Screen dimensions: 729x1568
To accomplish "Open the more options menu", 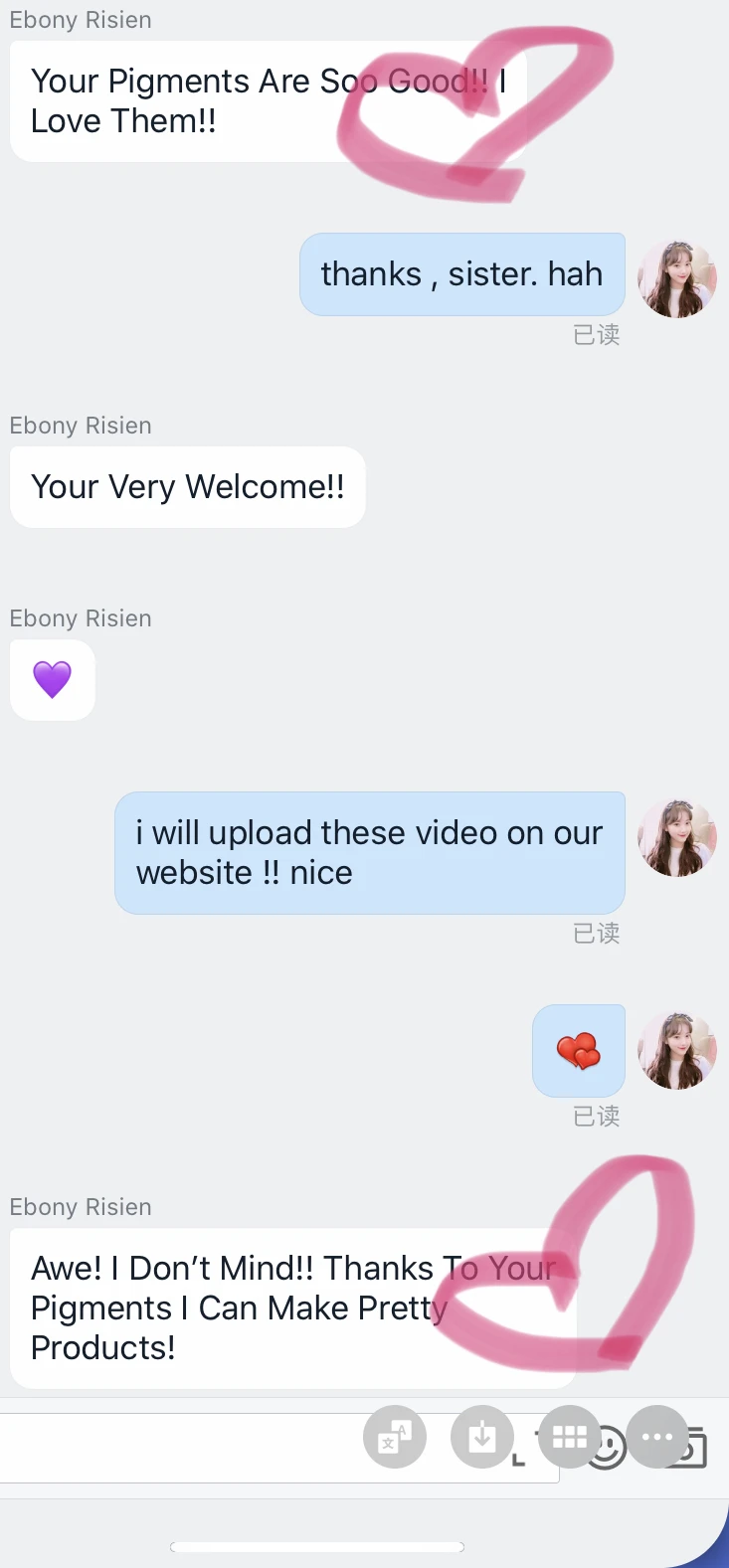I will (x=657, y=1437).
